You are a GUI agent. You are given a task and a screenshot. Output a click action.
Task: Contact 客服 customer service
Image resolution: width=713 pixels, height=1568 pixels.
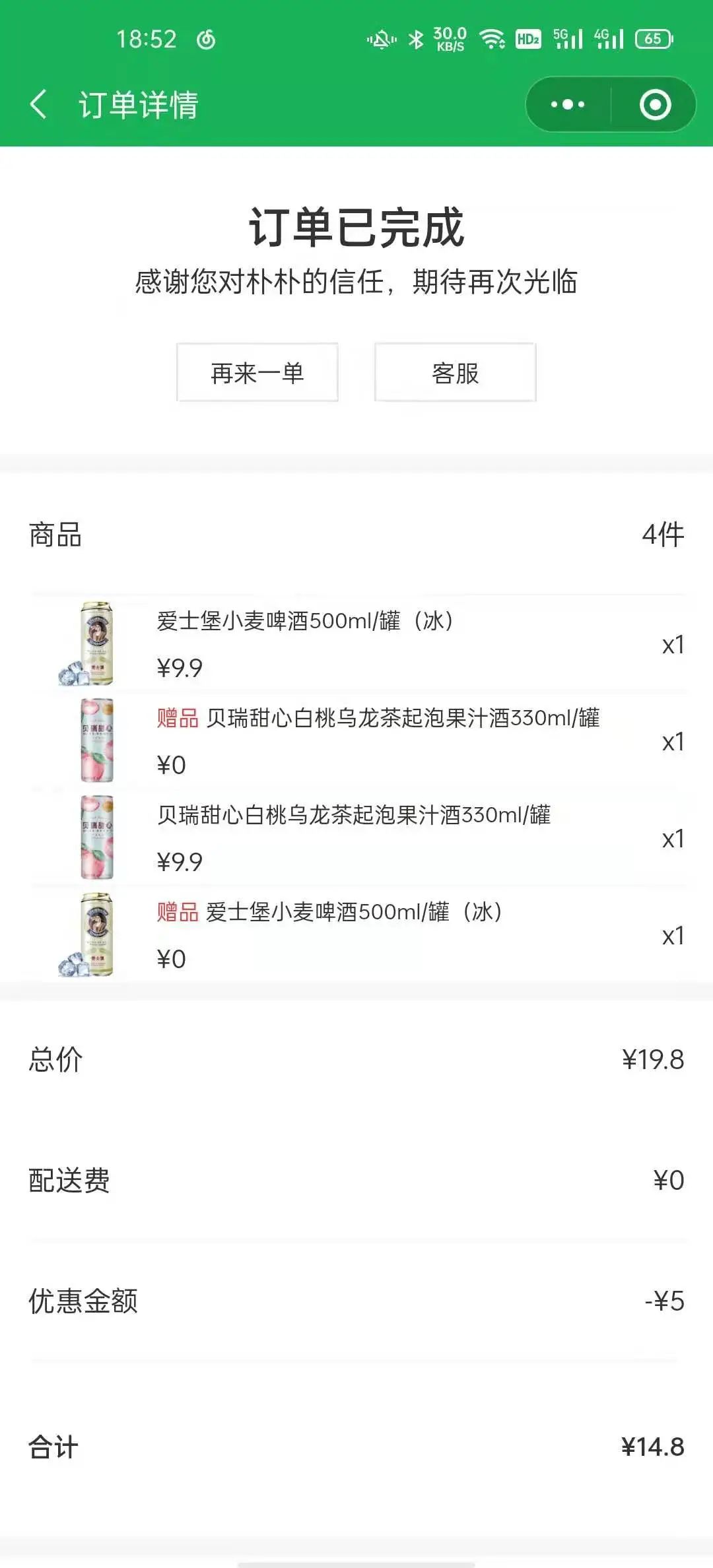(456, 373)
